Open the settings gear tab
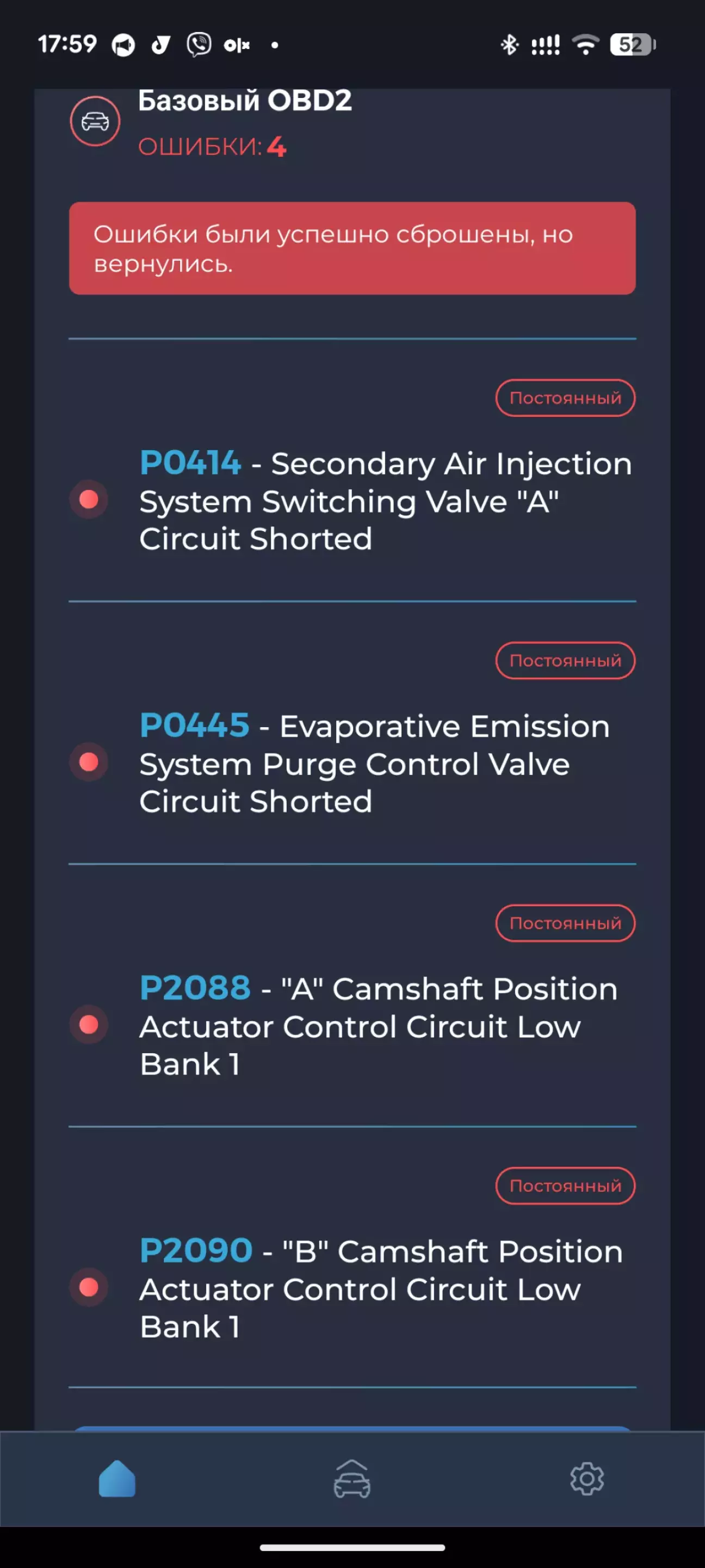This screenshot has height=1568, width=705. (586, 1479)
